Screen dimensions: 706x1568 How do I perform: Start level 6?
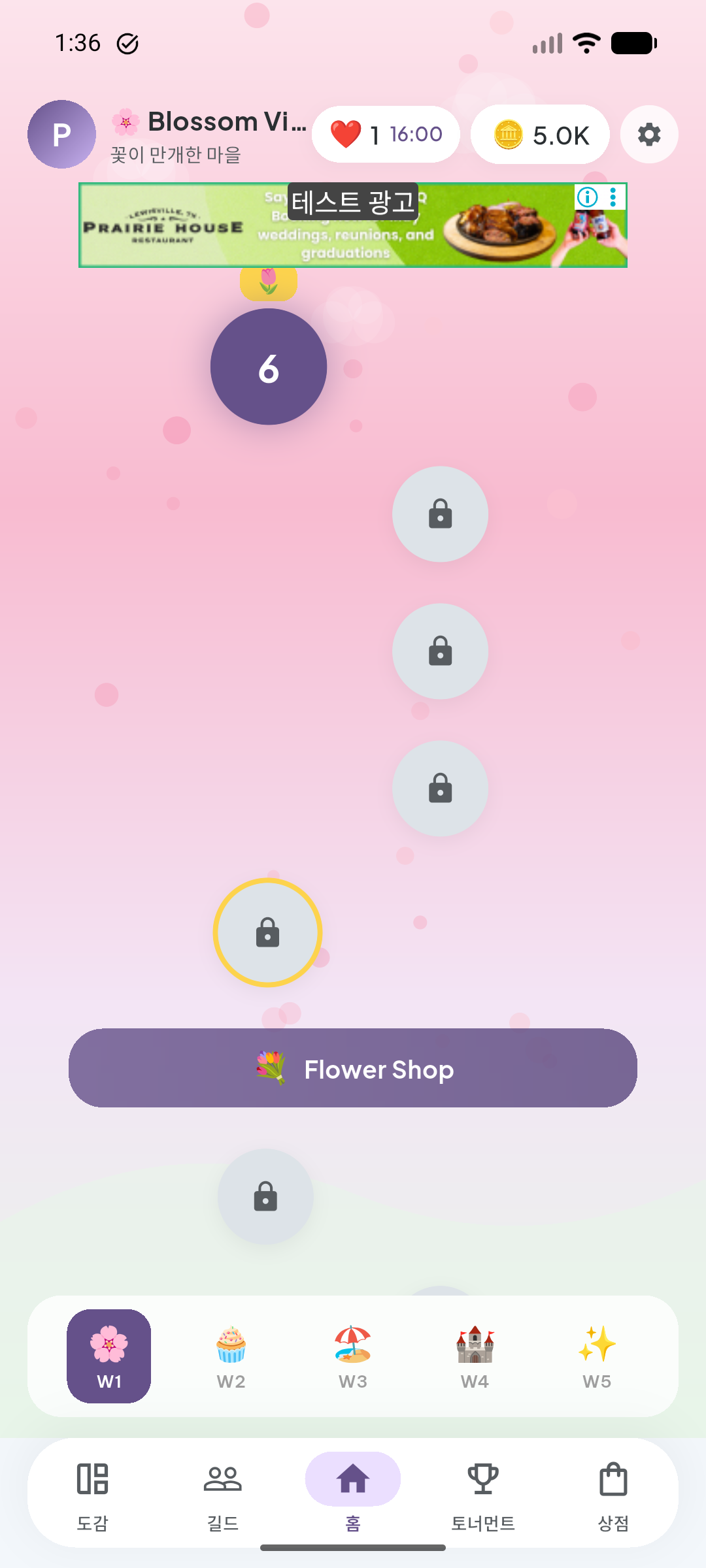pyautogui.click(x=269, y=367)
